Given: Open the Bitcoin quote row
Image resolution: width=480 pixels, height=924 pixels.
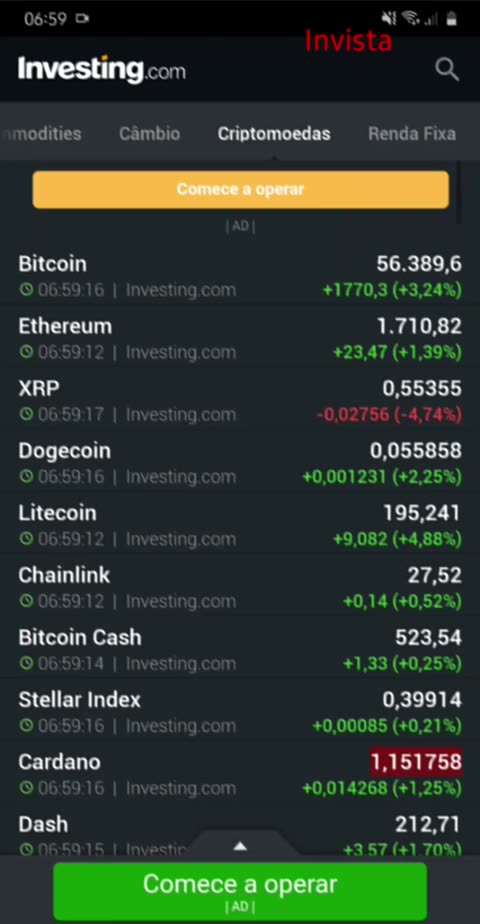Looking at the screenshot, I should 240,276.
